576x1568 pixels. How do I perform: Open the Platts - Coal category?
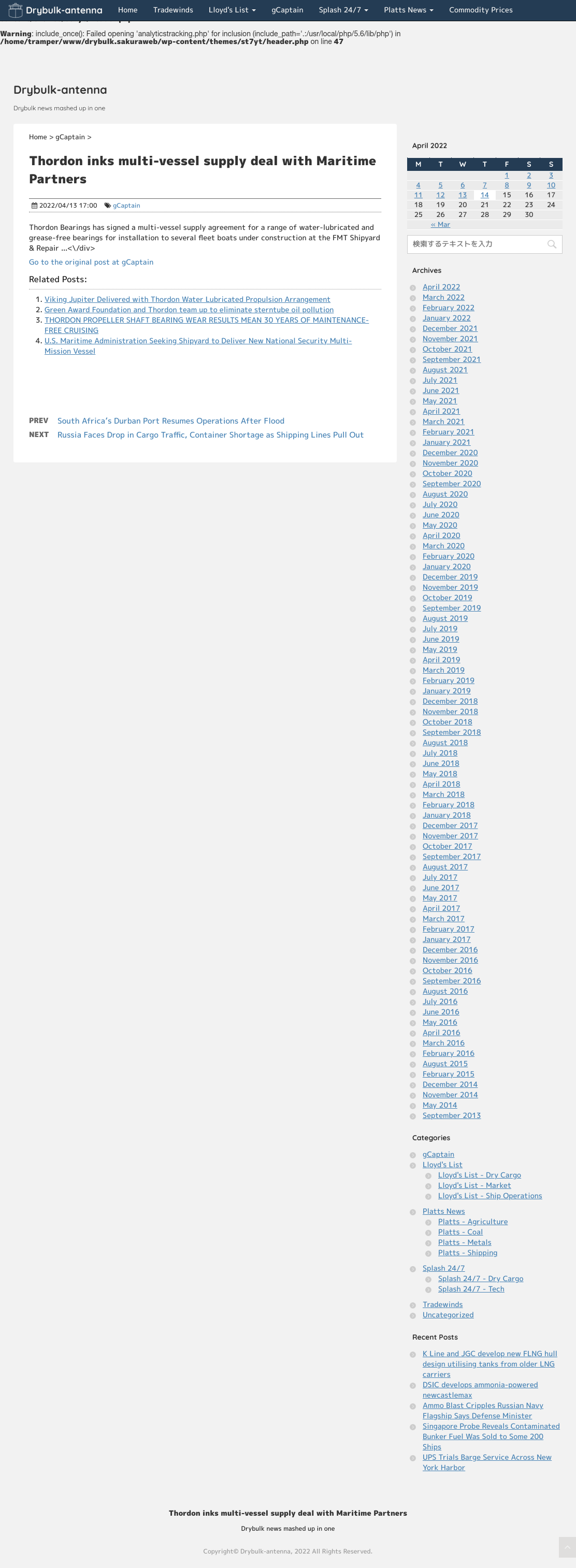[x=460, y=1231]
